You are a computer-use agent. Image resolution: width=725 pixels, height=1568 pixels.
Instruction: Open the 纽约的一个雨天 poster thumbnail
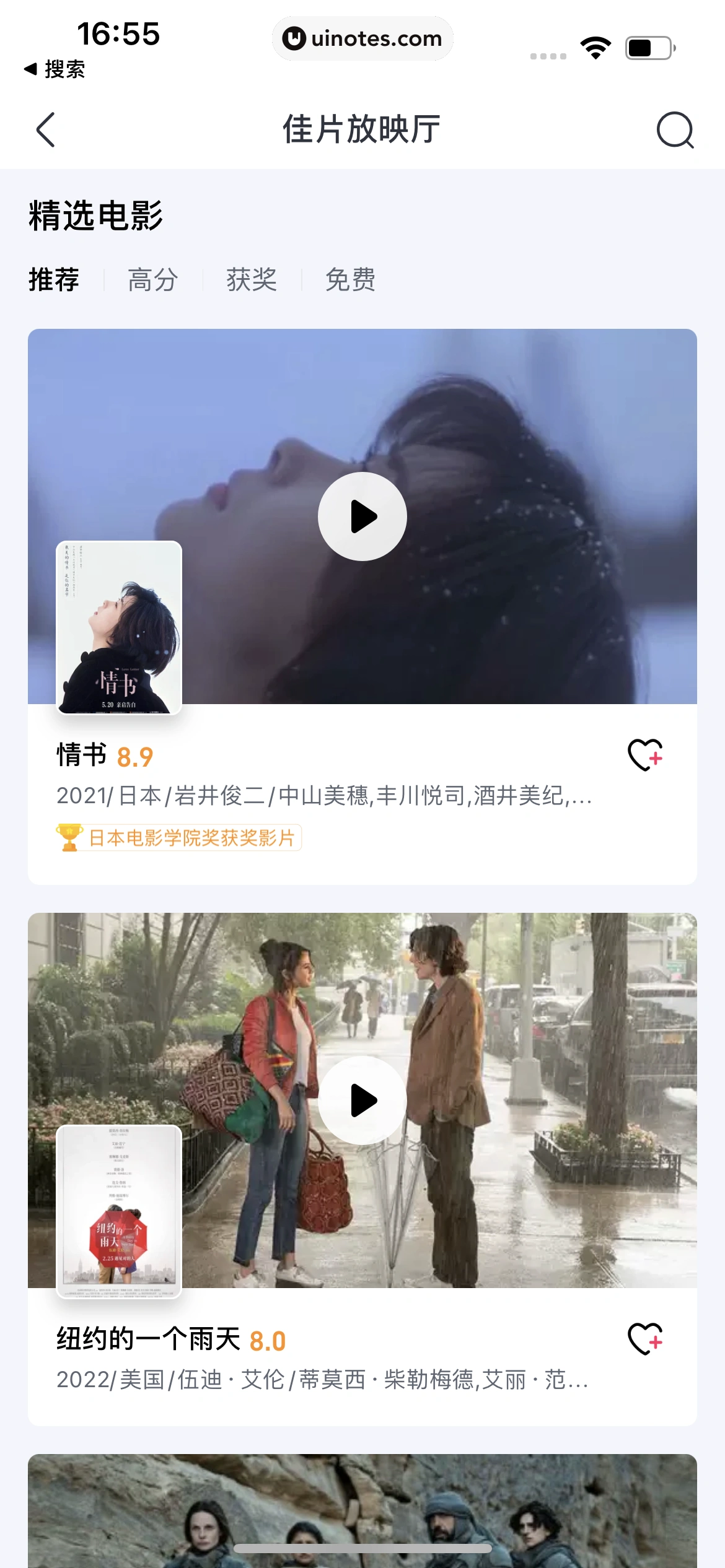tap(119, 1211)
